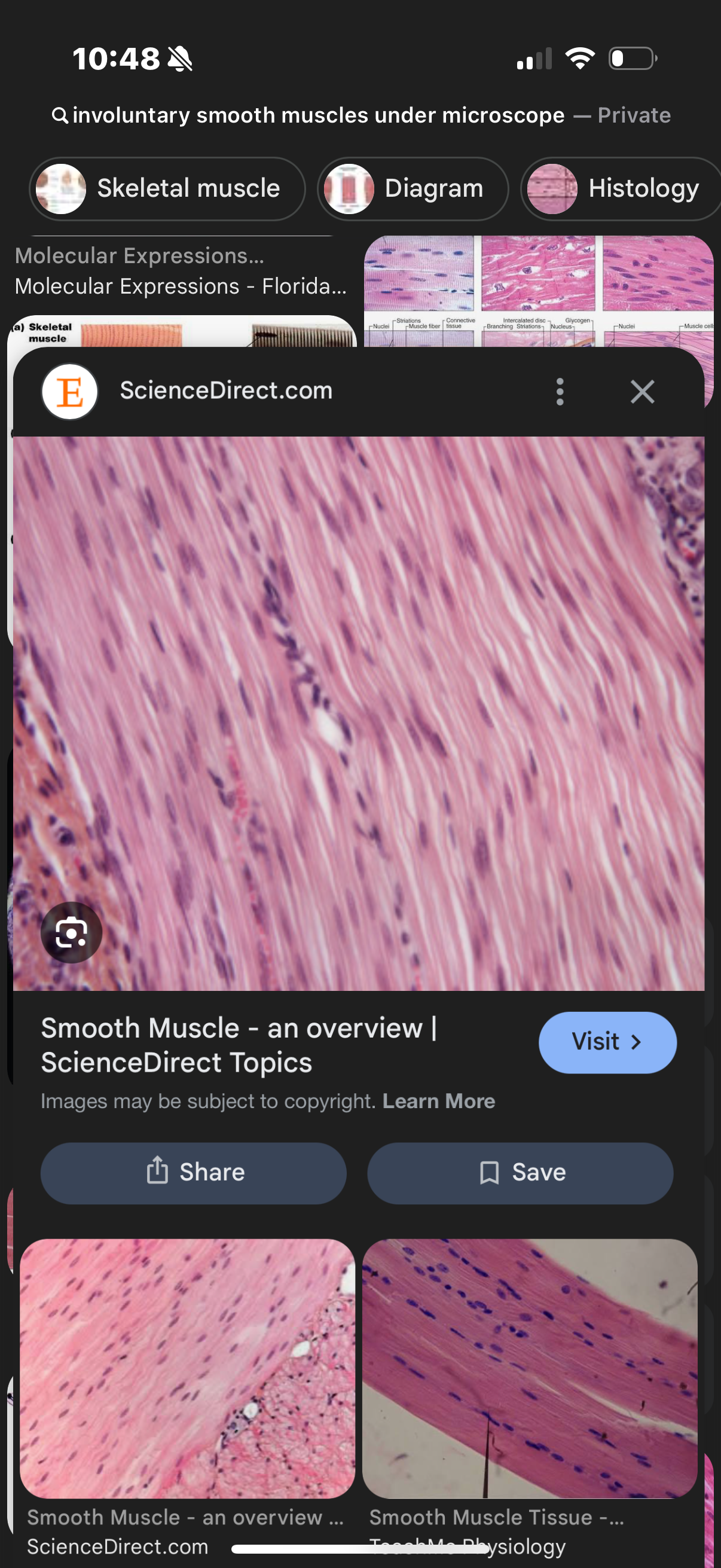The width and height of the screenshot is (721, 1568).
Task: Open the related ScienceDirect.com smooth muscle overview image
Action: (187, 1368)
